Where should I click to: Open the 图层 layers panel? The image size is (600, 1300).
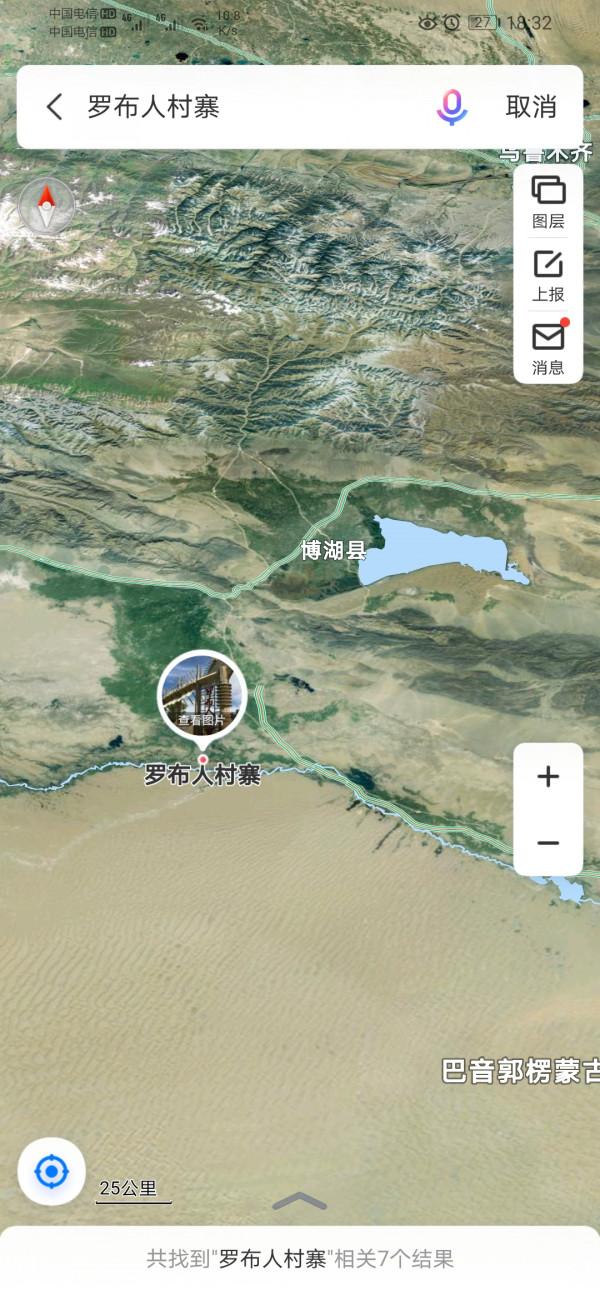(548, 201)
